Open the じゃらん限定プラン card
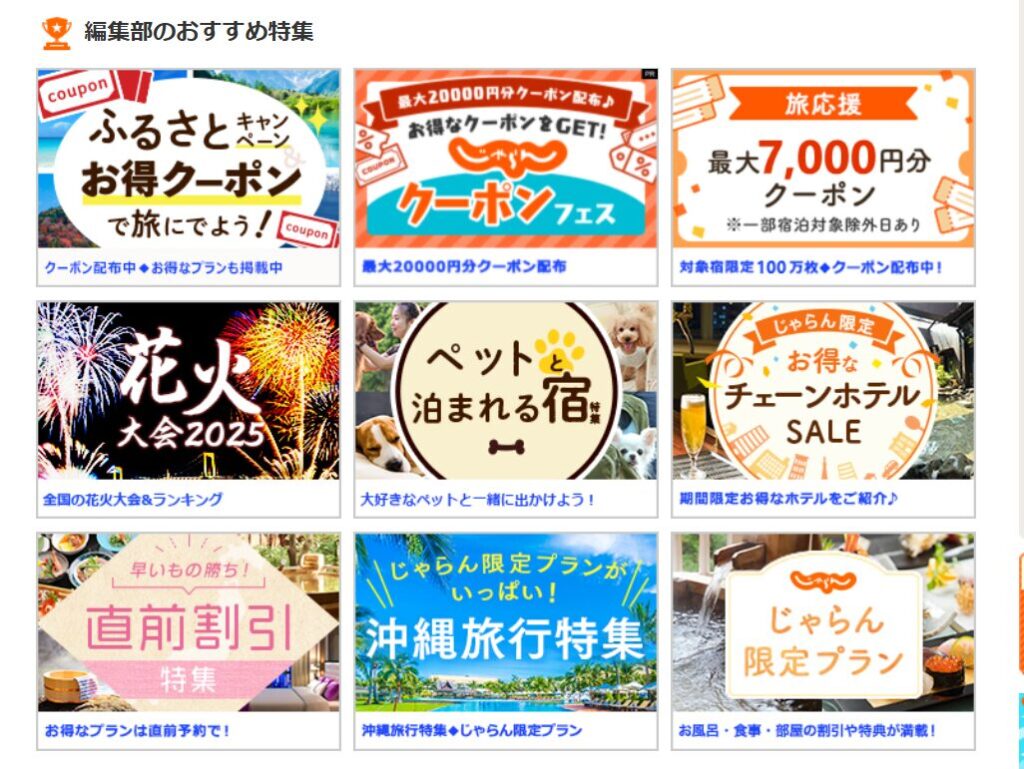The width and height of the screenshot is (1024, 769). (x=823, y=623)
